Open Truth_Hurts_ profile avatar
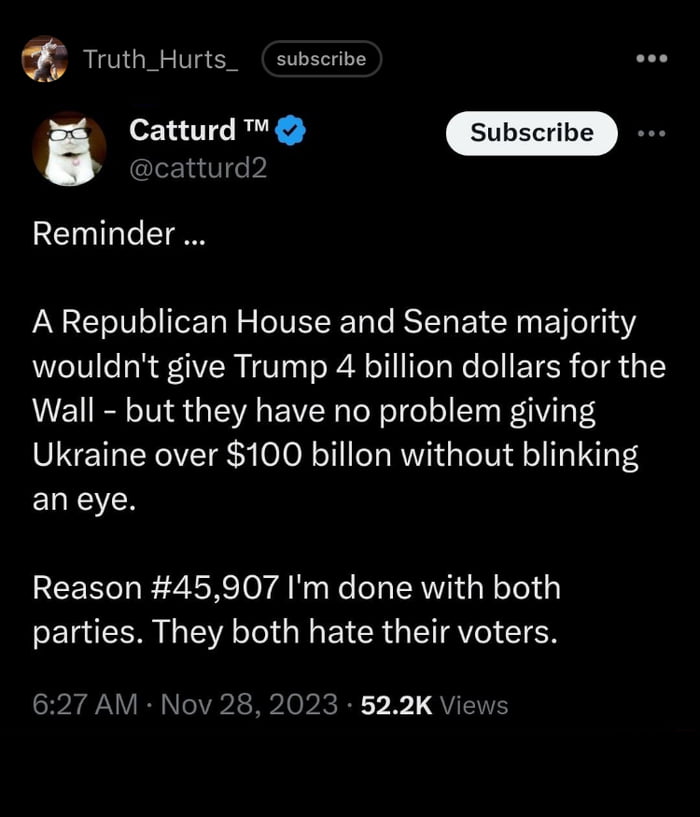This screenshot has width=700, height=817. [45, 59]
